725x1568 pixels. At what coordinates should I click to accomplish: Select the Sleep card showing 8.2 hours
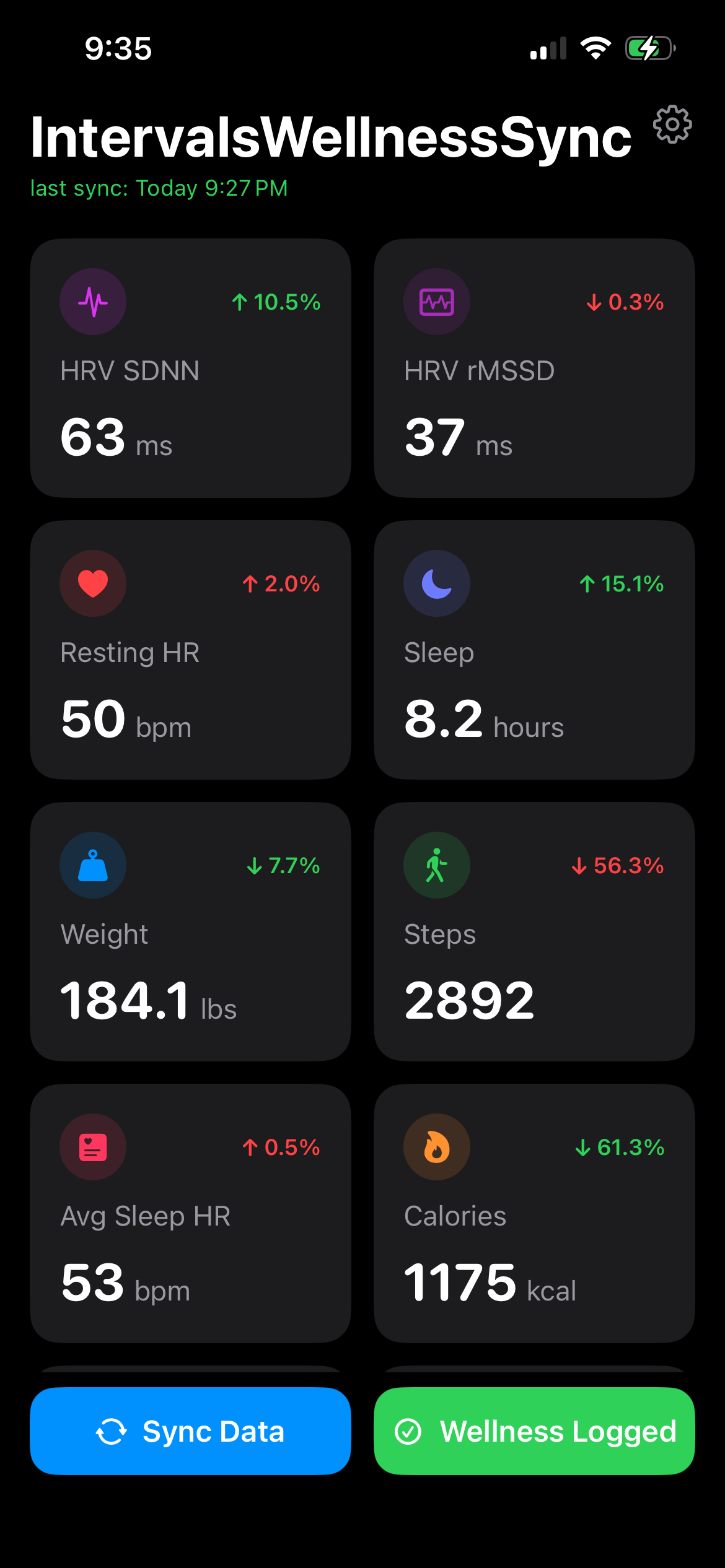[x=534, y=650]
